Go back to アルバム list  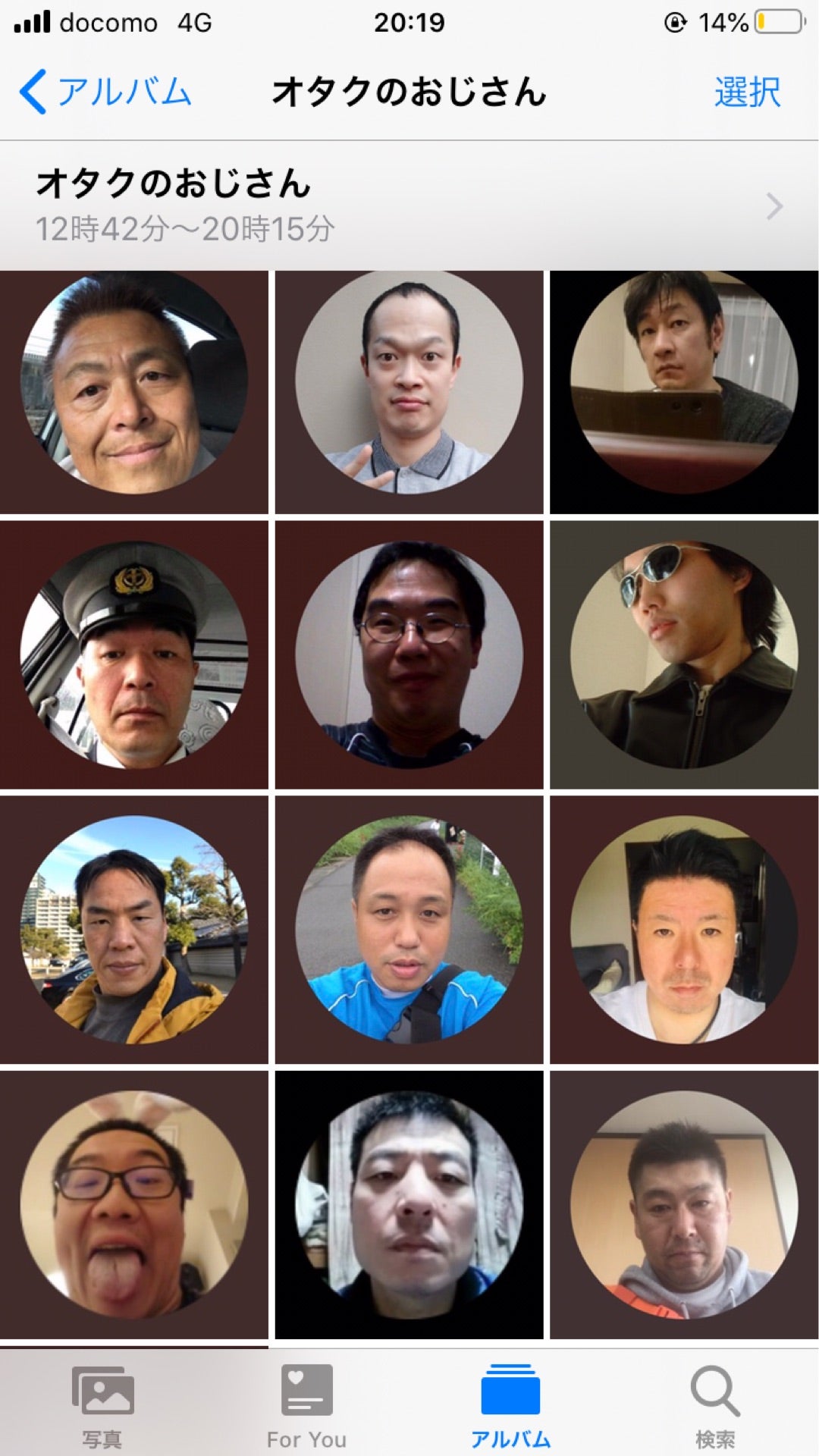105,93
